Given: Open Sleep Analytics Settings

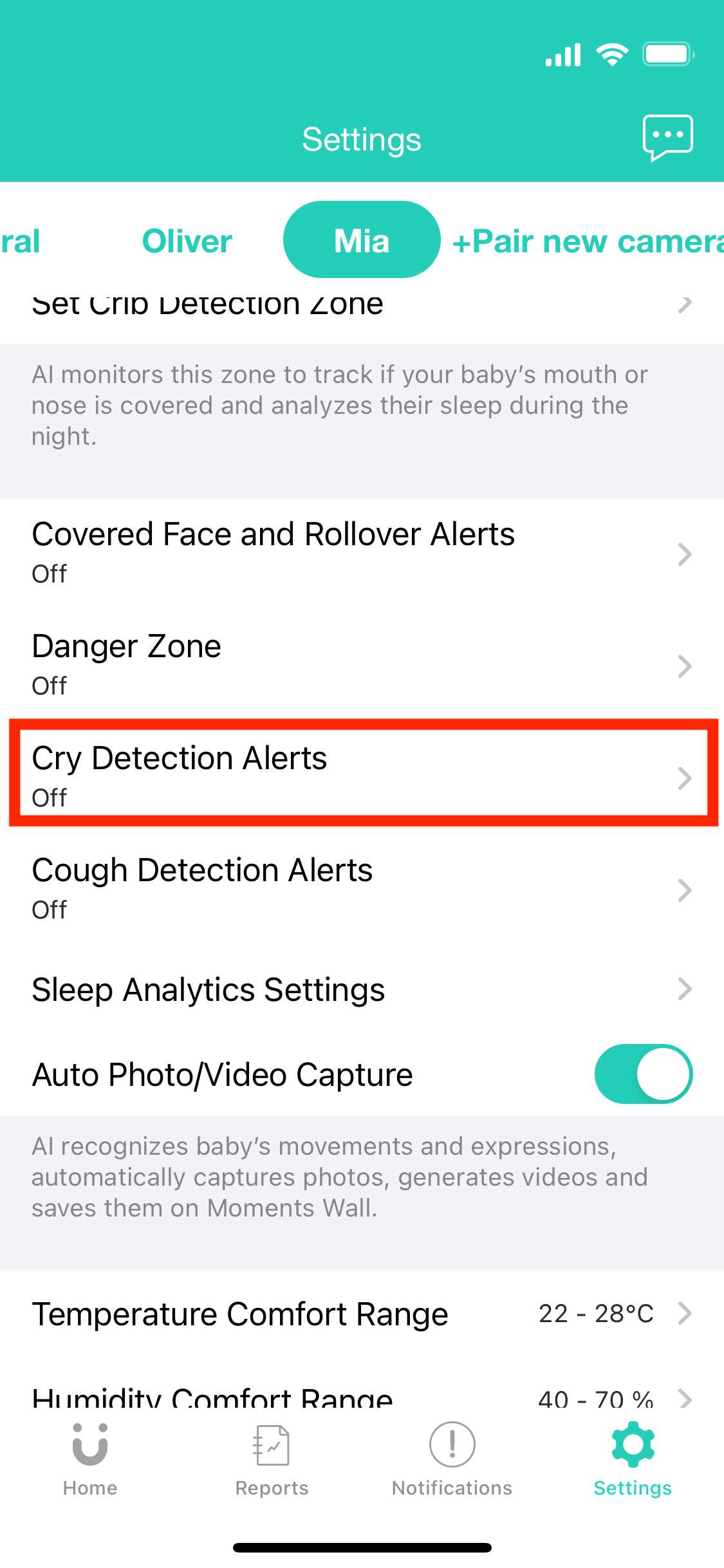Looking at the screenshot, I should click(360, 989).
